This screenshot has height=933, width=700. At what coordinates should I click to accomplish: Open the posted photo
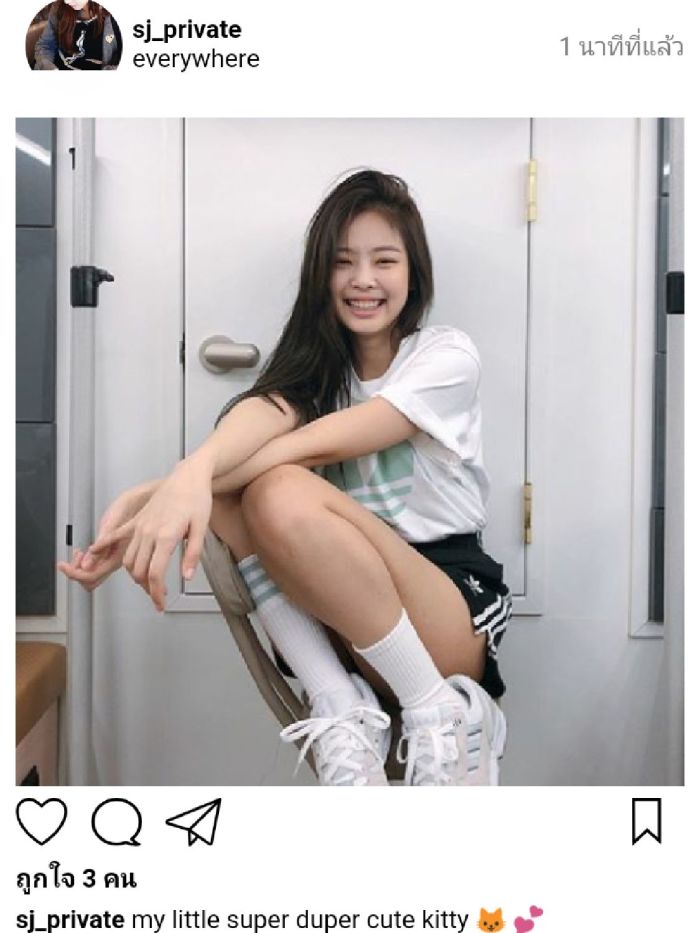pos(350,450)
